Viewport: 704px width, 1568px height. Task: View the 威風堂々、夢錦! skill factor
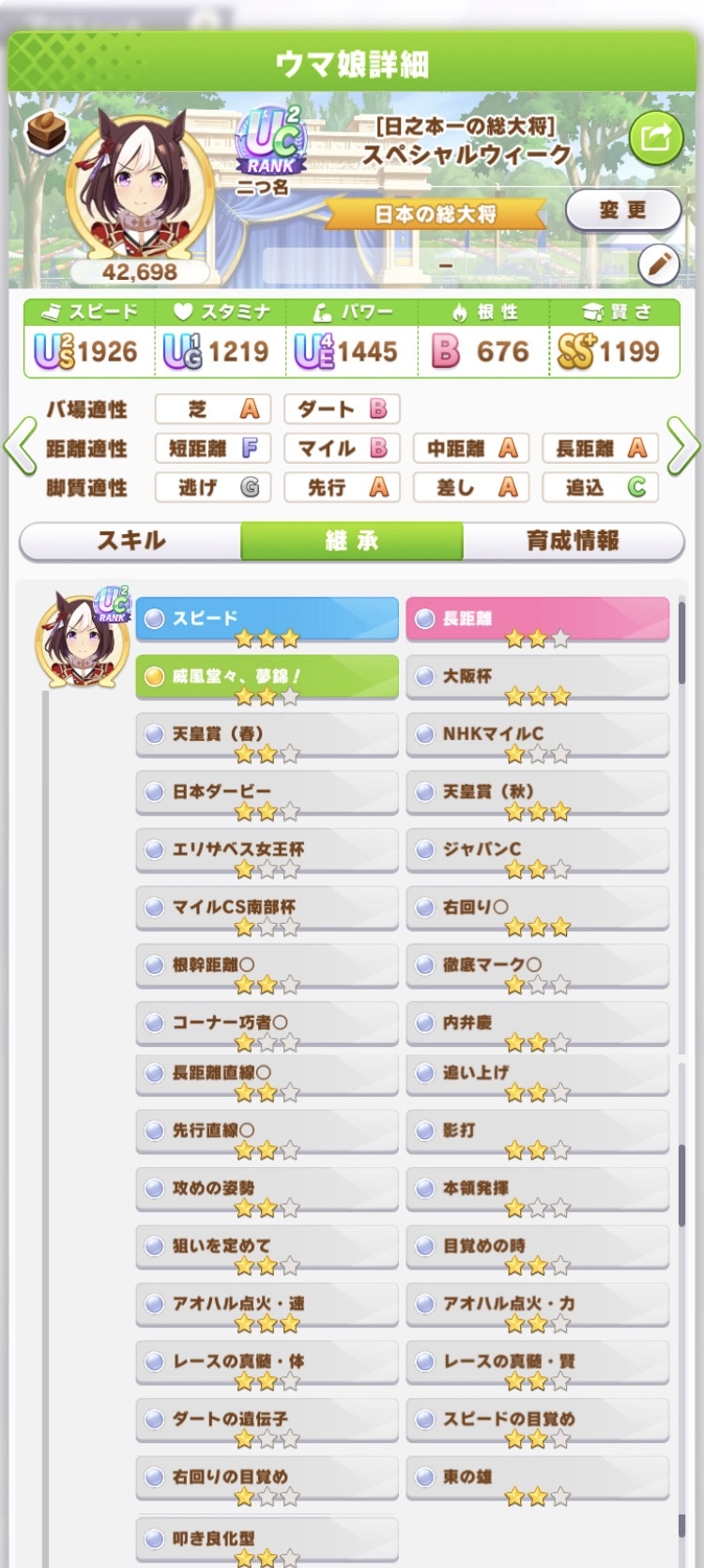click(x=268, y=678)
